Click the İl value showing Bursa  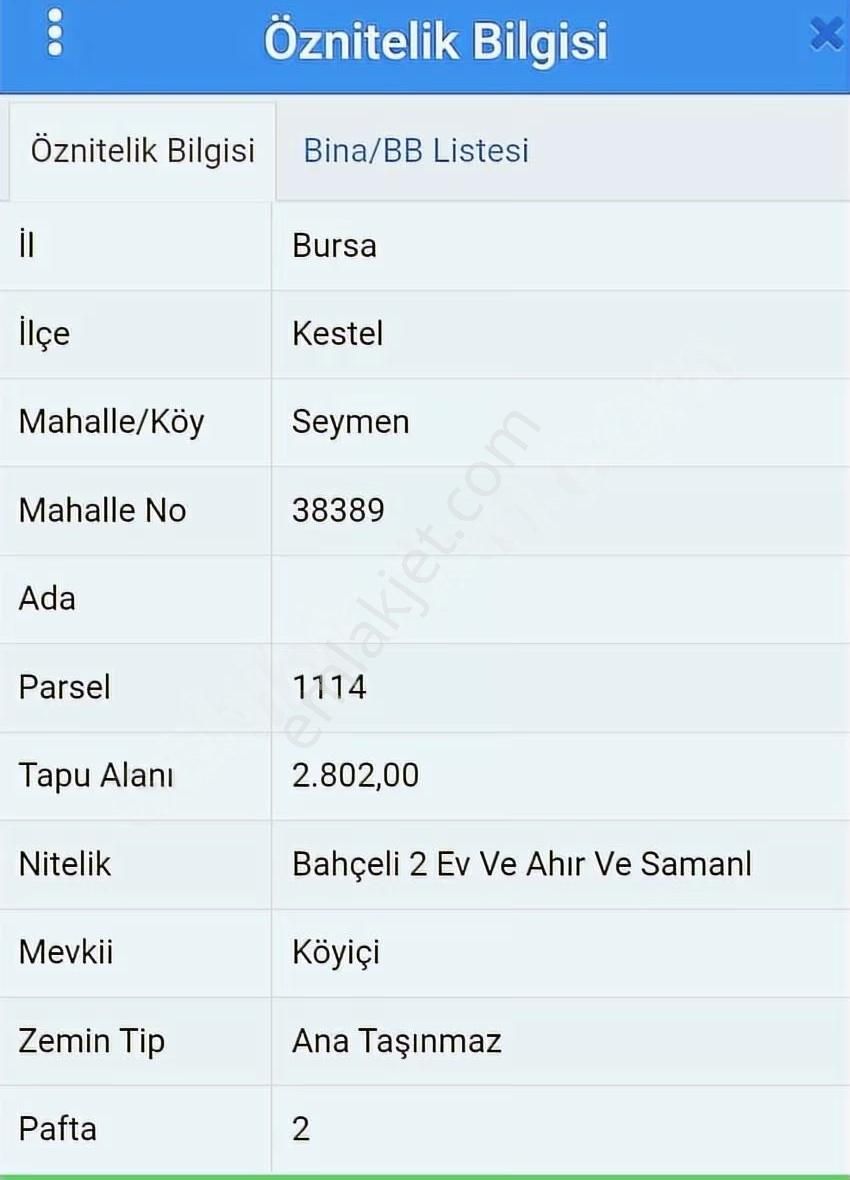click(334, 246)
